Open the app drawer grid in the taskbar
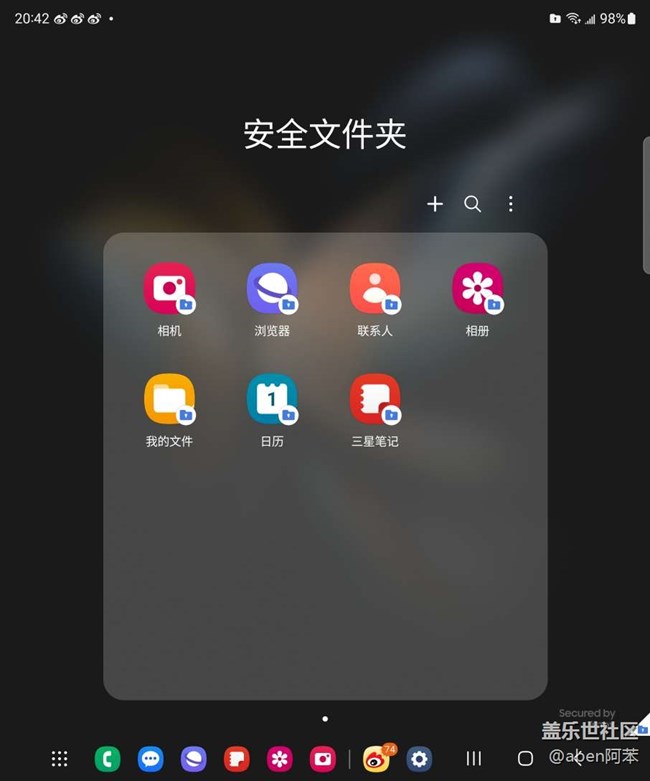Viewport: 650px width, 781px height. pyautogui.click(x=59, y=759)
